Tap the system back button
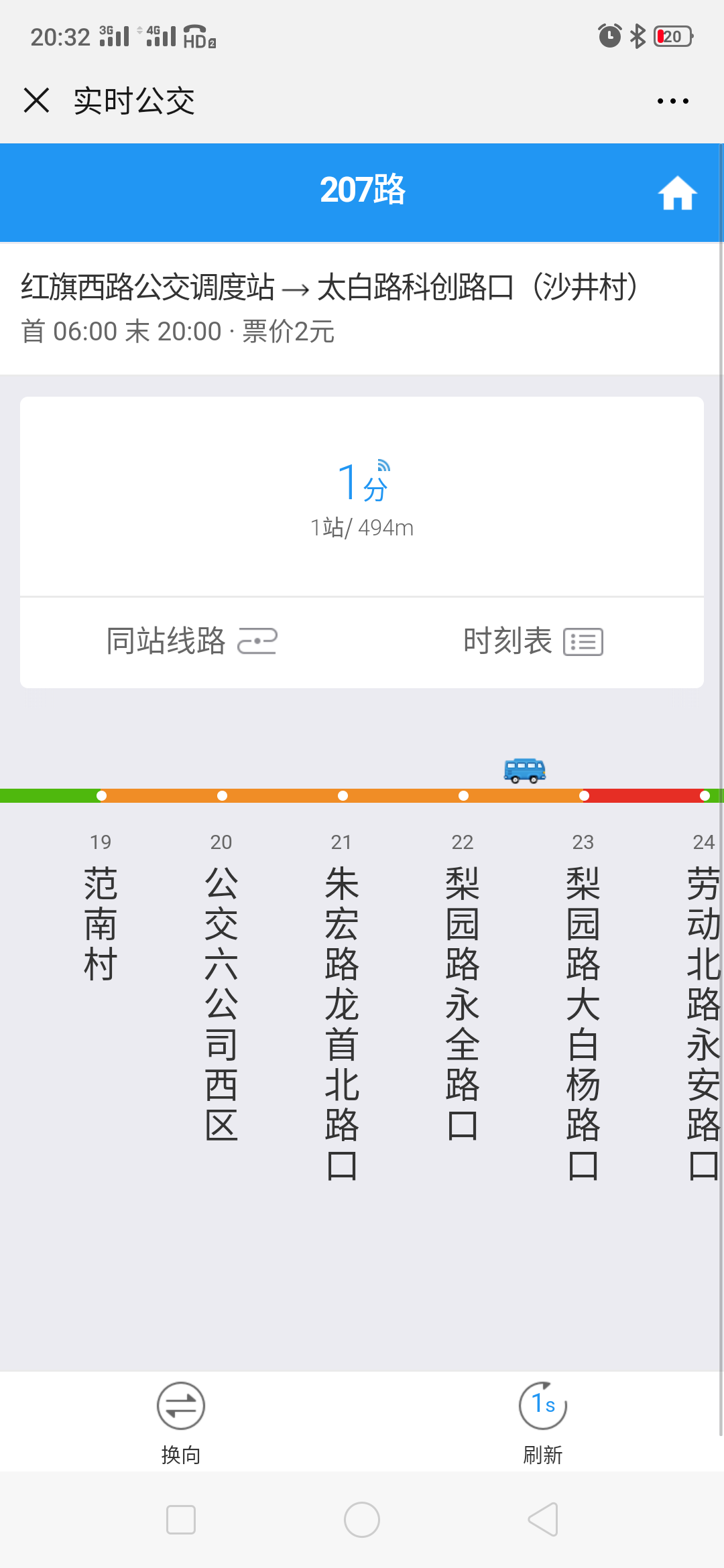Image resolution: width=724 pixels, height=1568 pixels. pos(543,1519)
